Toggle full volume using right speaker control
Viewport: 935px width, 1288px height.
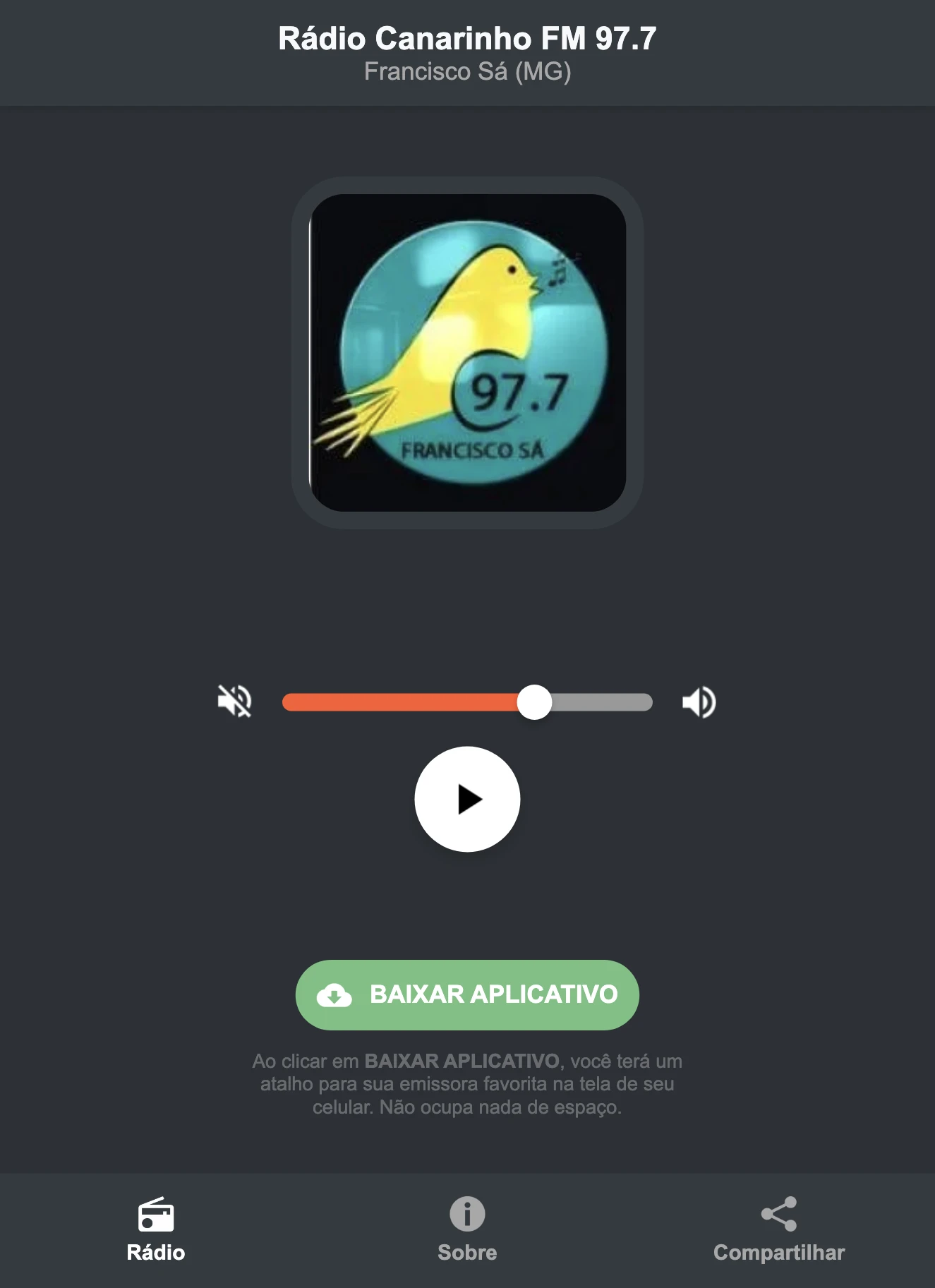tap(699, 701)
